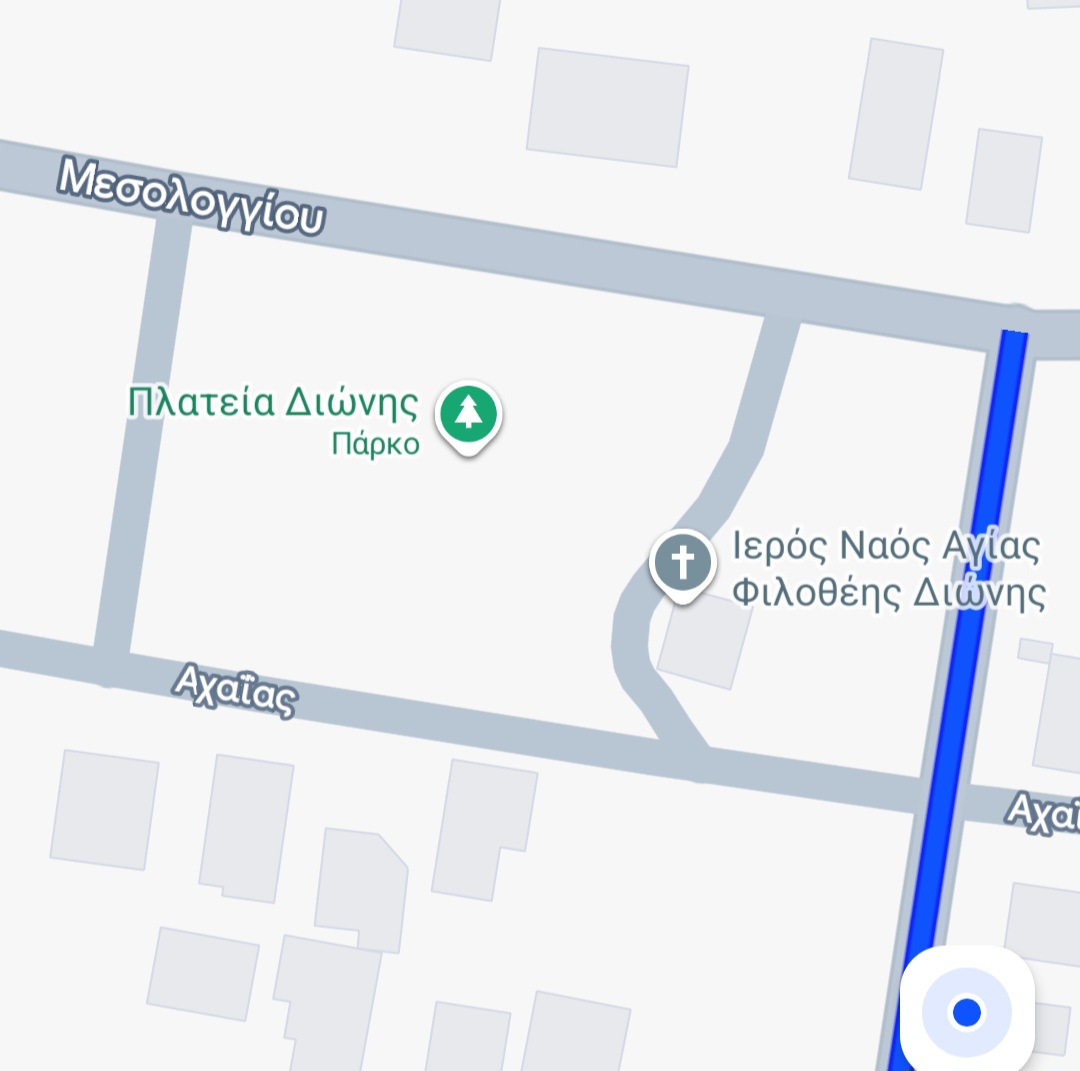Recenter the map on my location
The height and width of the screenshot is (1071, 1080).
pos(966,1011)
